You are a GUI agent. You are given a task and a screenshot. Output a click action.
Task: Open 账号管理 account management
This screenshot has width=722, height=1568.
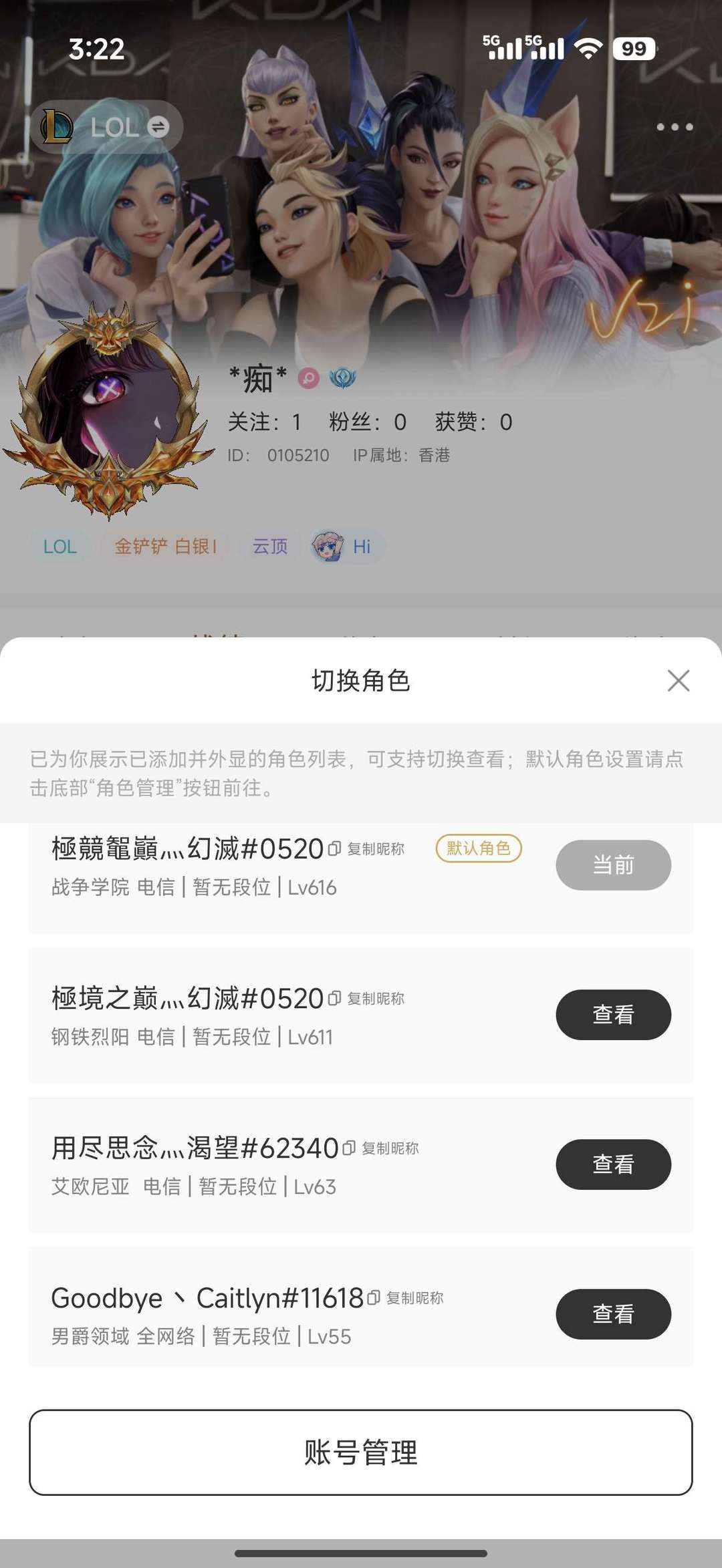pos(360,1452)
